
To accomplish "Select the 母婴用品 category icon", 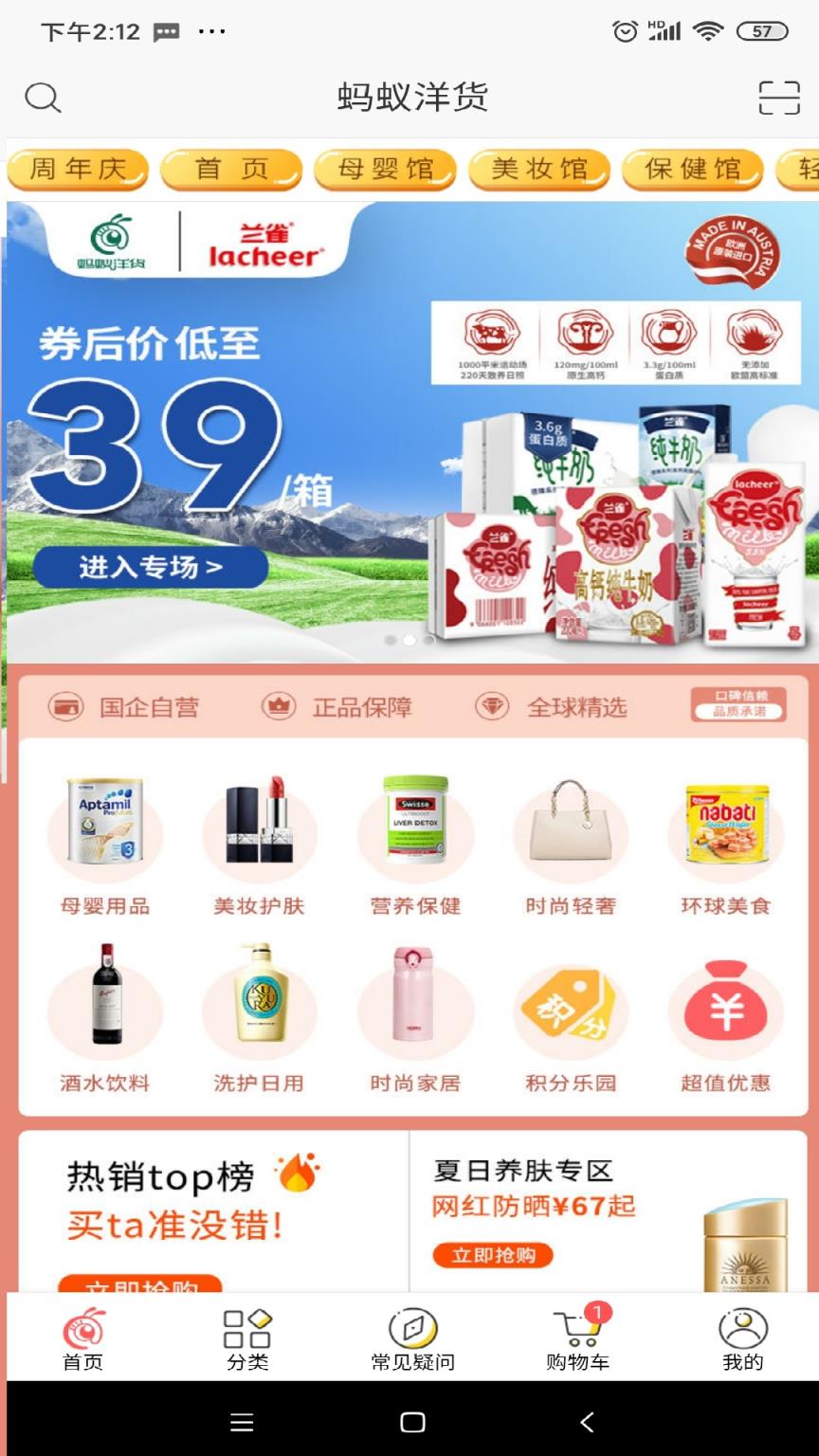I will 104,834.
